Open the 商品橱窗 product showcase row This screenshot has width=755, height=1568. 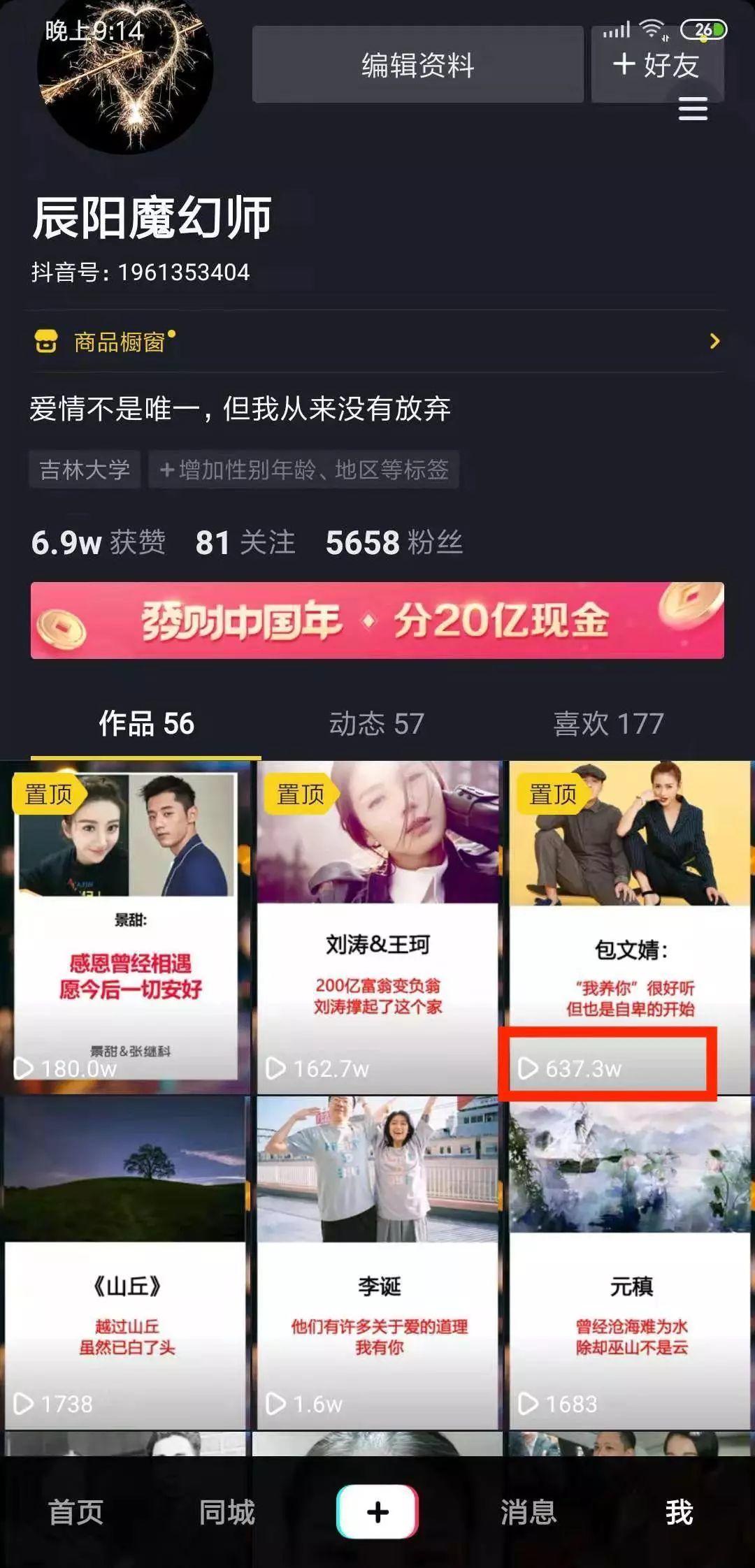pos(377,342)
